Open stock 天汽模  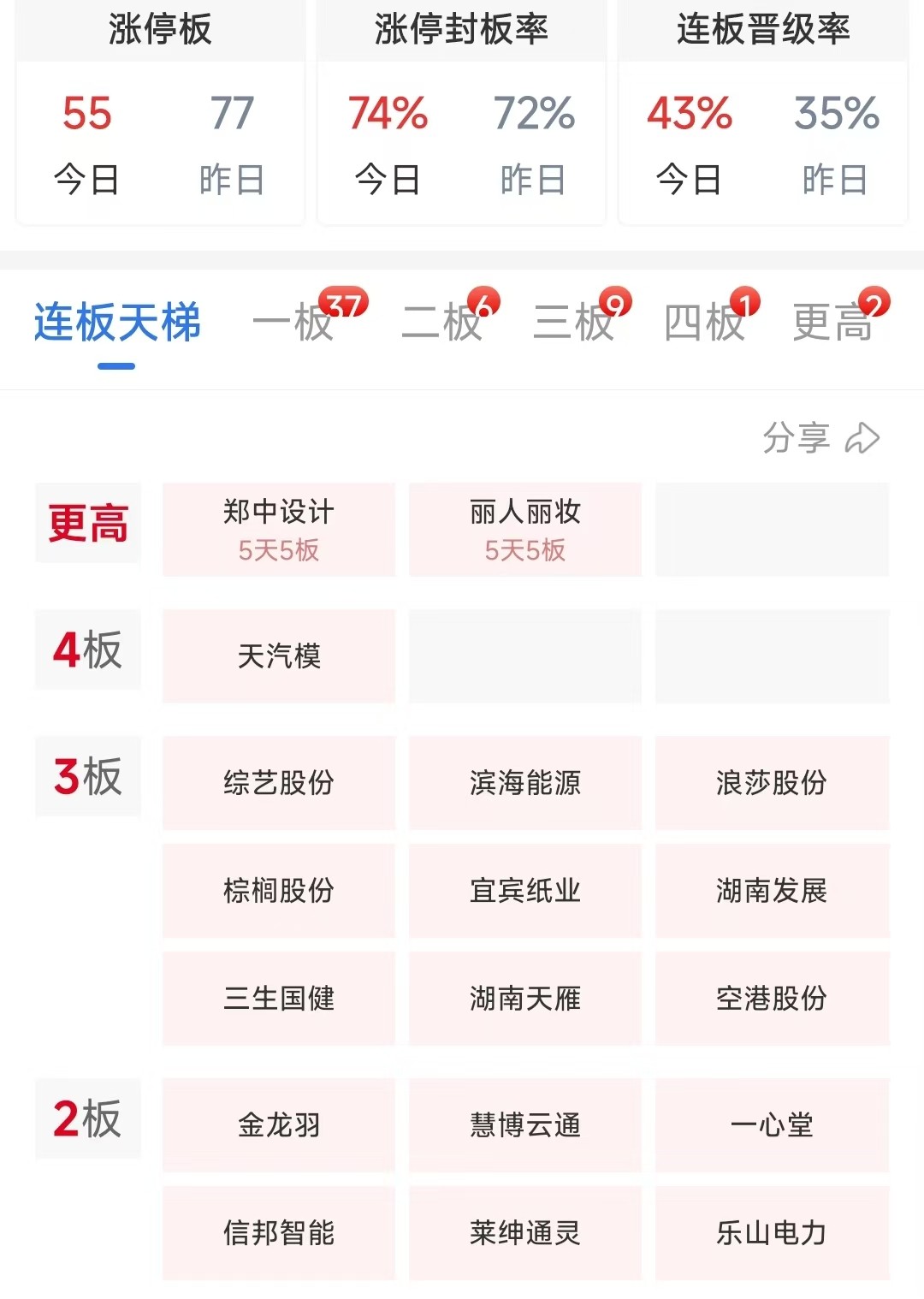[279, 656]
